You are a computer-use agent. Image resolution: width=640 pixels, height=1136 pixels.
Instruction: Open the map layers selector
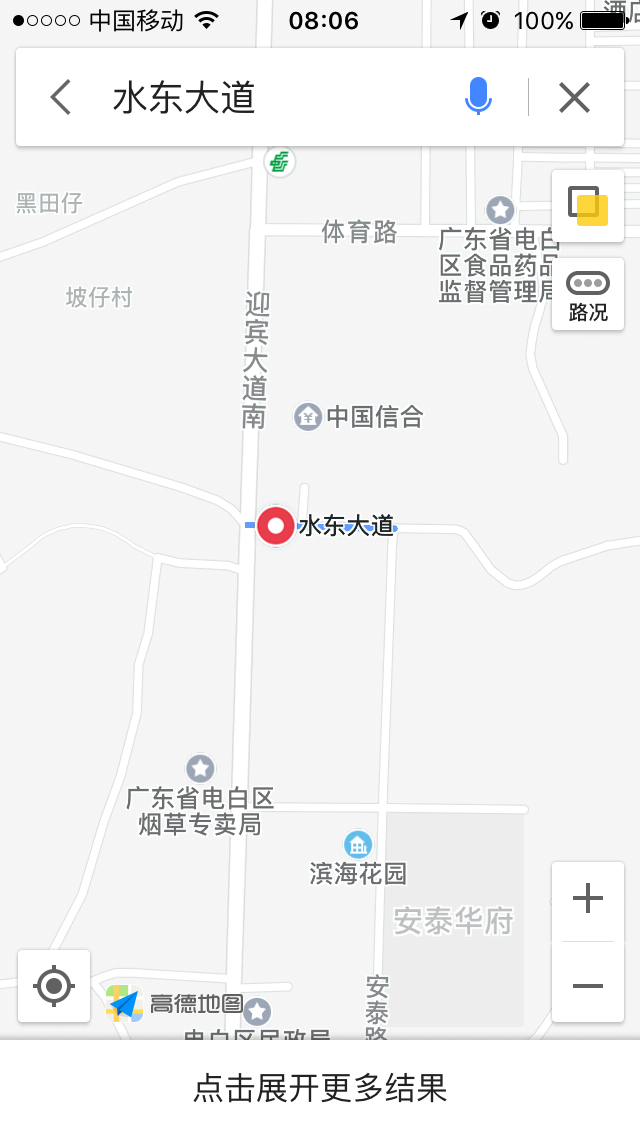[588, 206]
